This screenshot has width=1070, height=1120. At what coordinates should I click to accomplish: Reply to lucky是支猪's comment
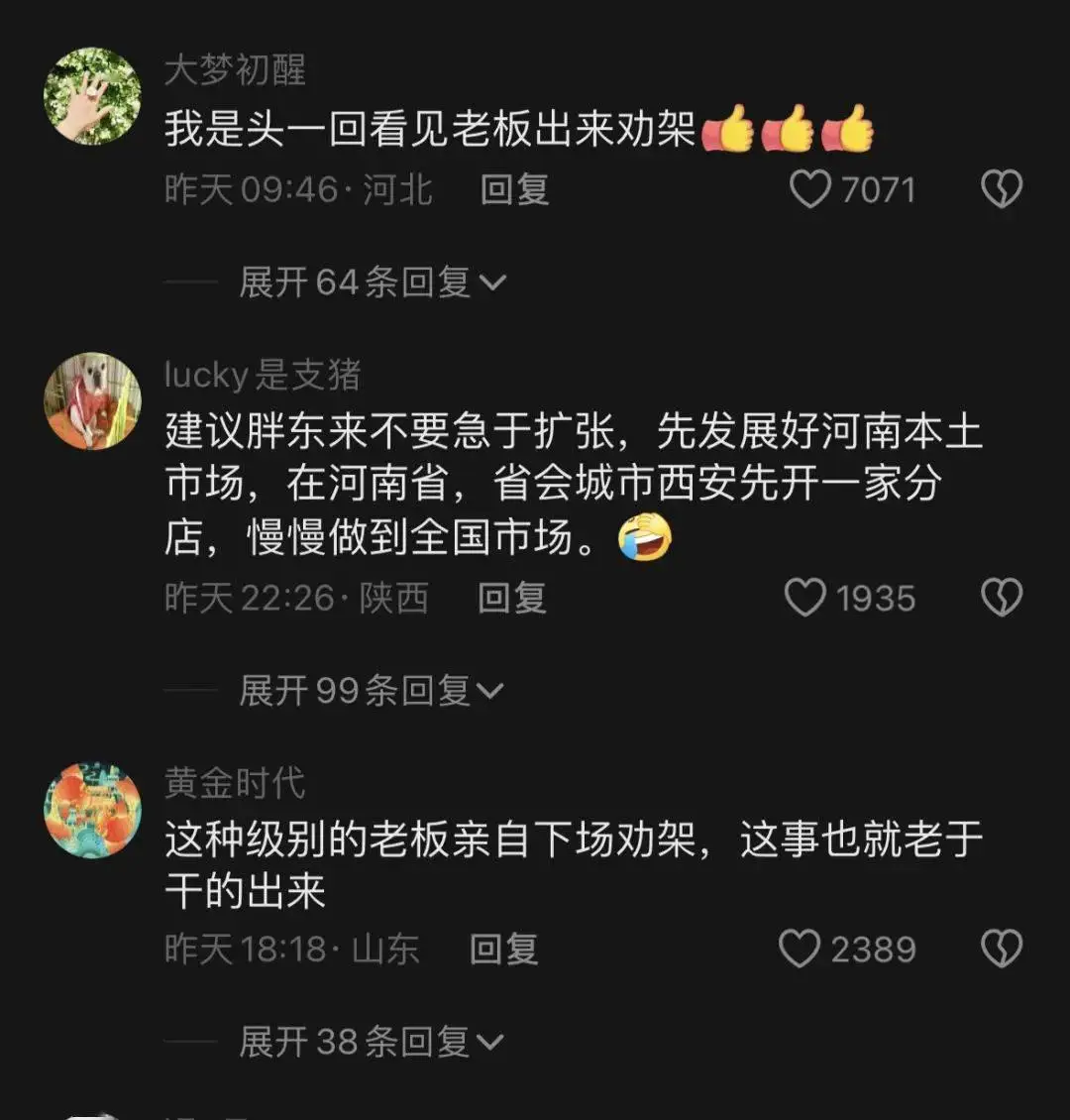(x=512, y=598)
